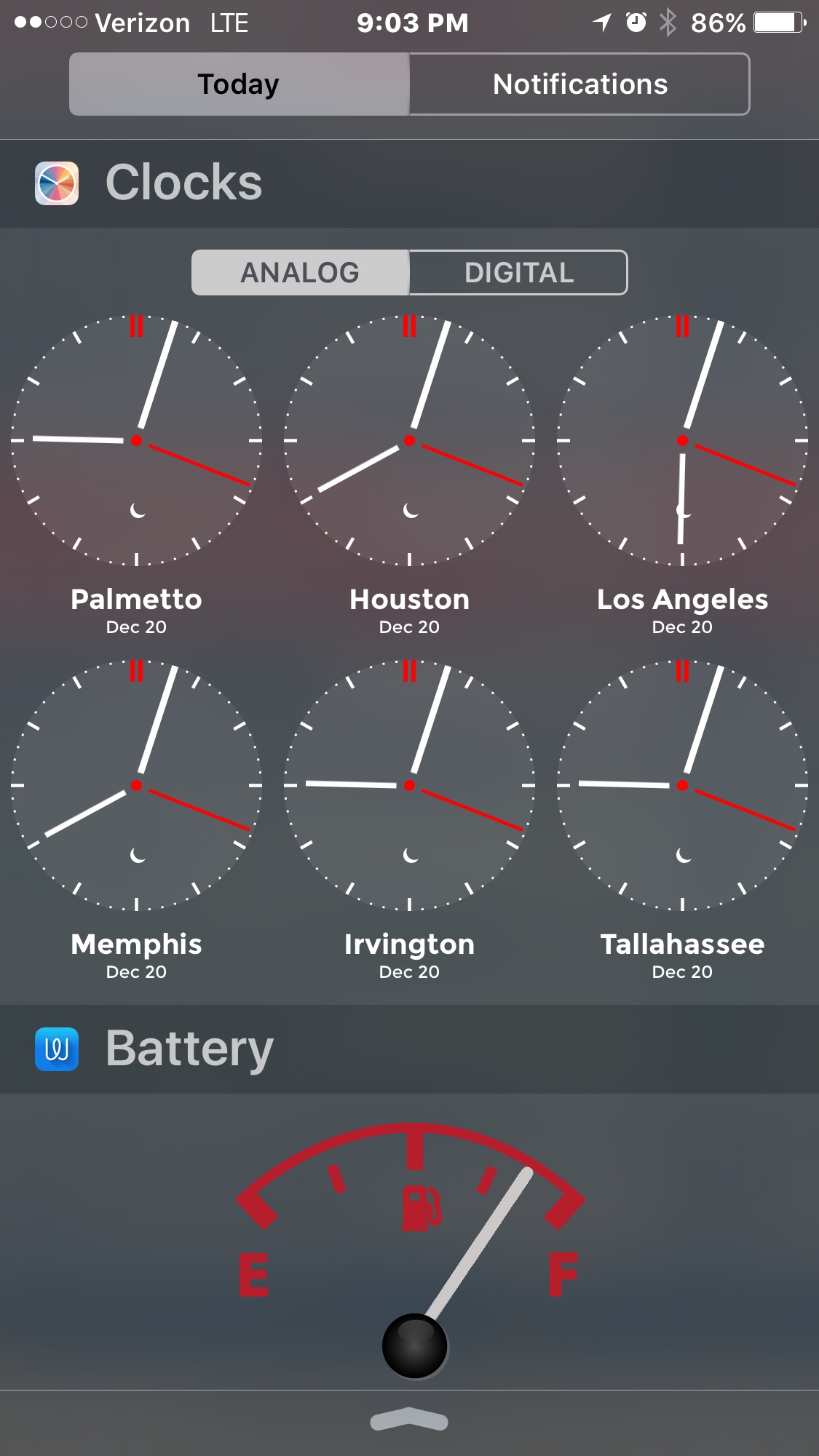Switch to the Today tab
The image size is (819, 1456).
pyautogui.click(x=239, y=84)
